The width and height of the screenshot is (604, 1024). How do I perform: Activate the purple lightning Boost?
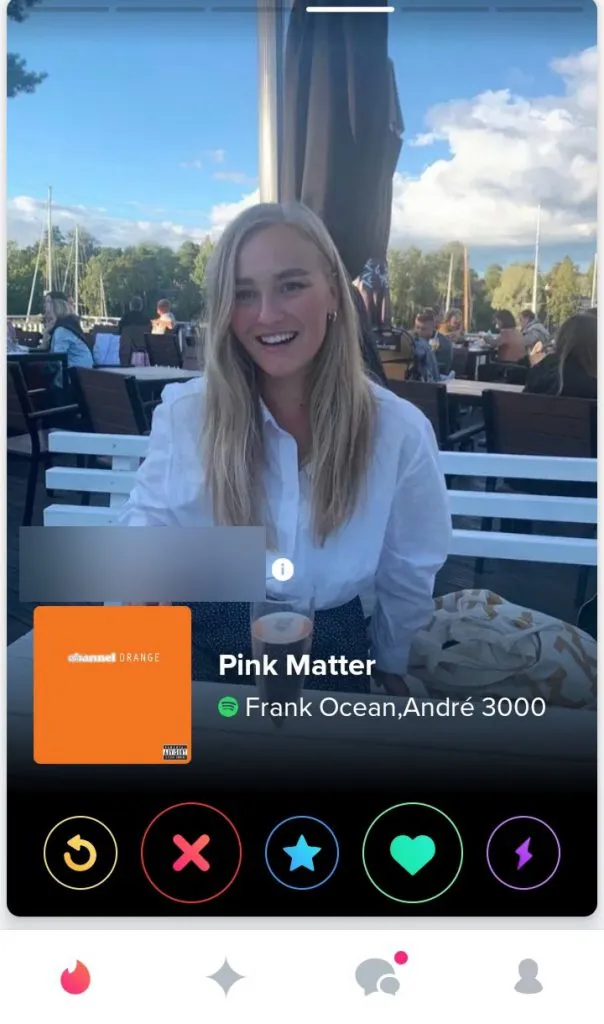[523, 853]
